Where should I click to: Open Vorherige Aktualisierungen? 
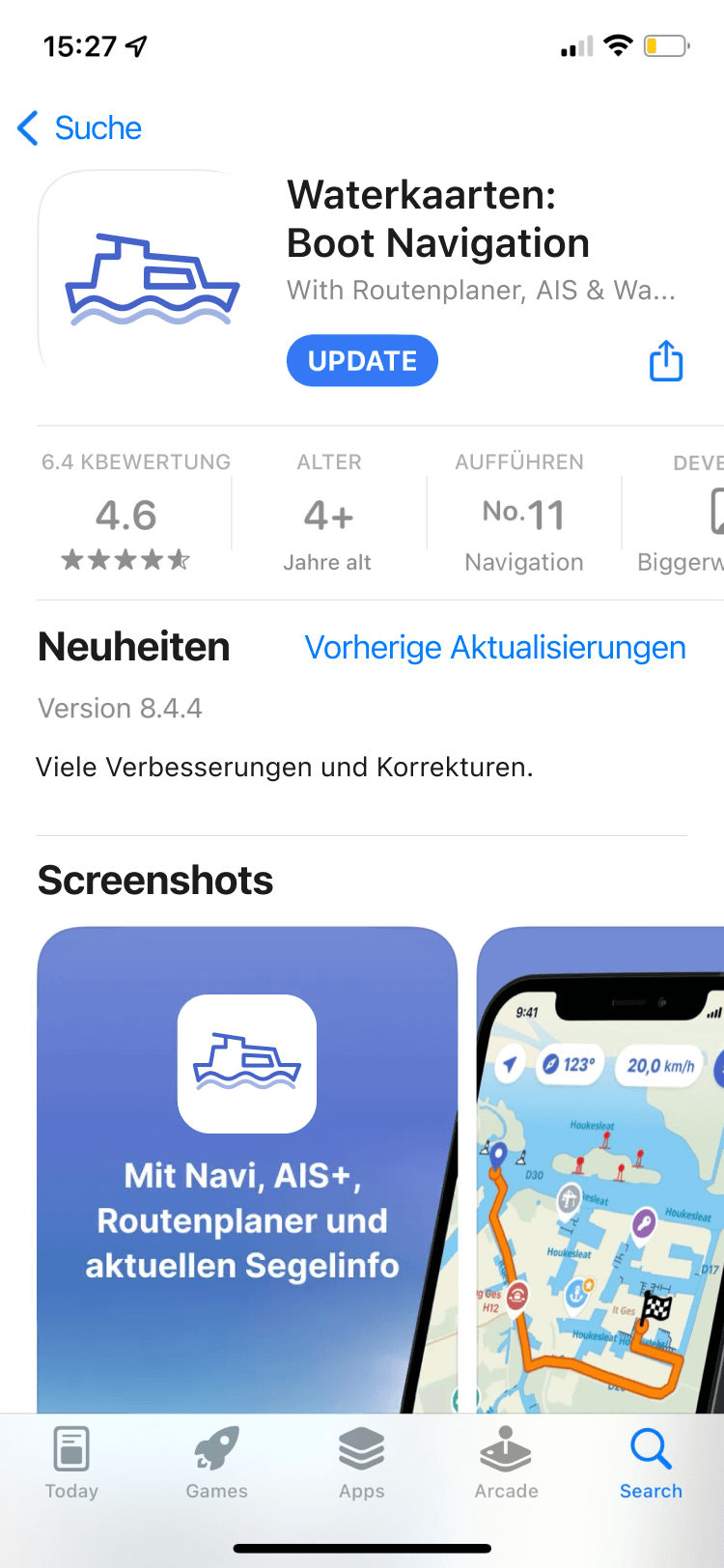point(495,648)
